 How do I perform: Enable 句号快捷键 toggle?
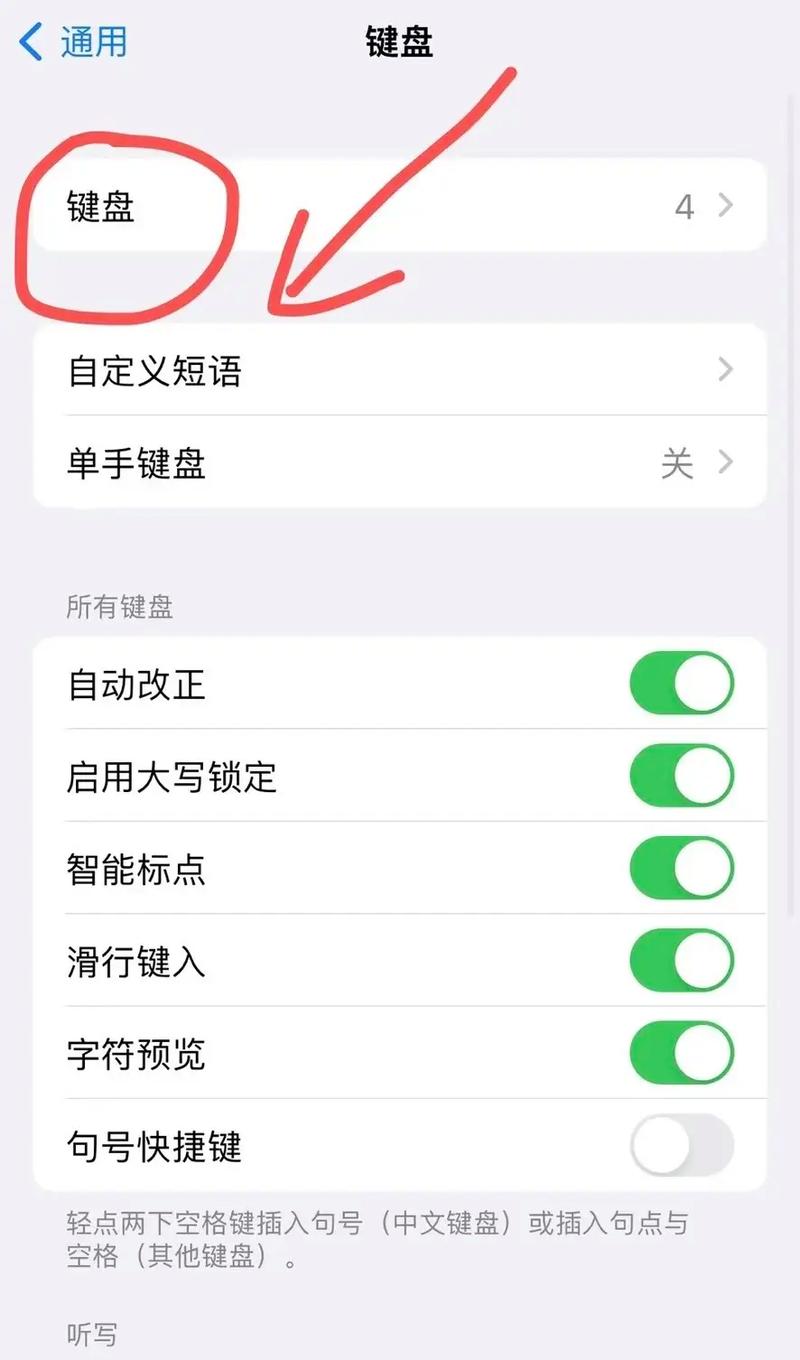pos(681,1146)
